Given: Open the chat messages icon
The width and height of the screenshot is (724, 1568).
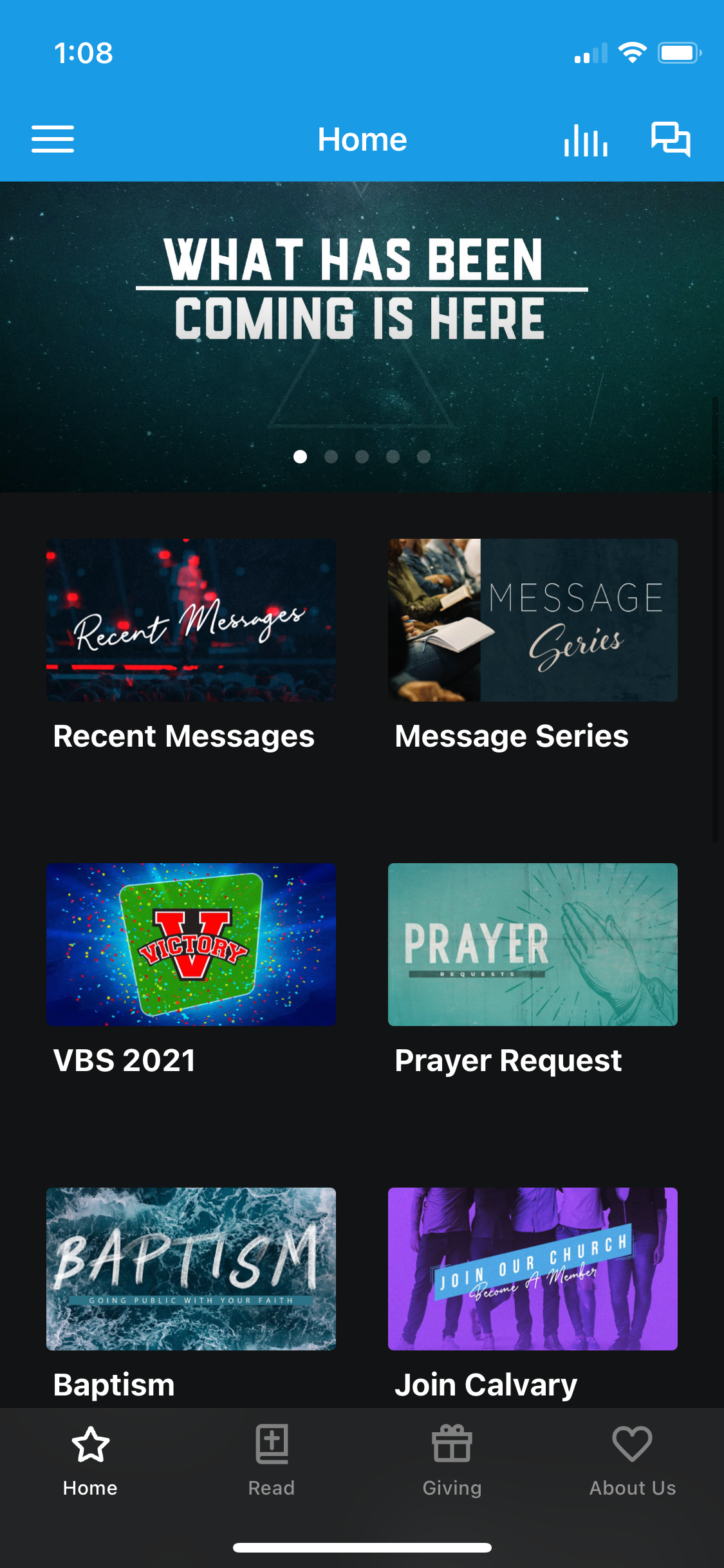Looking at the screenshot, I should point(671,139).
